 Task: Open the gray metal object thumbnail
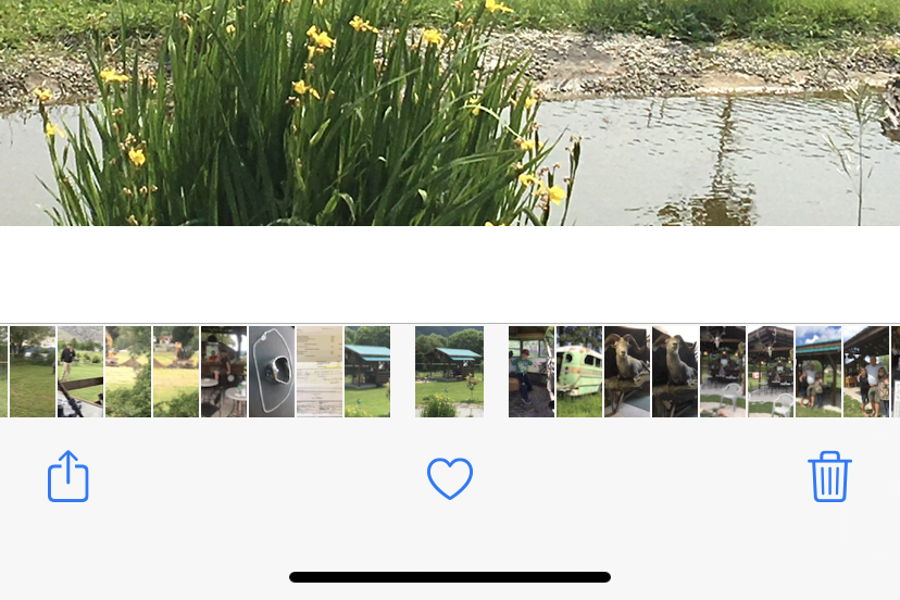pos(271,371)
